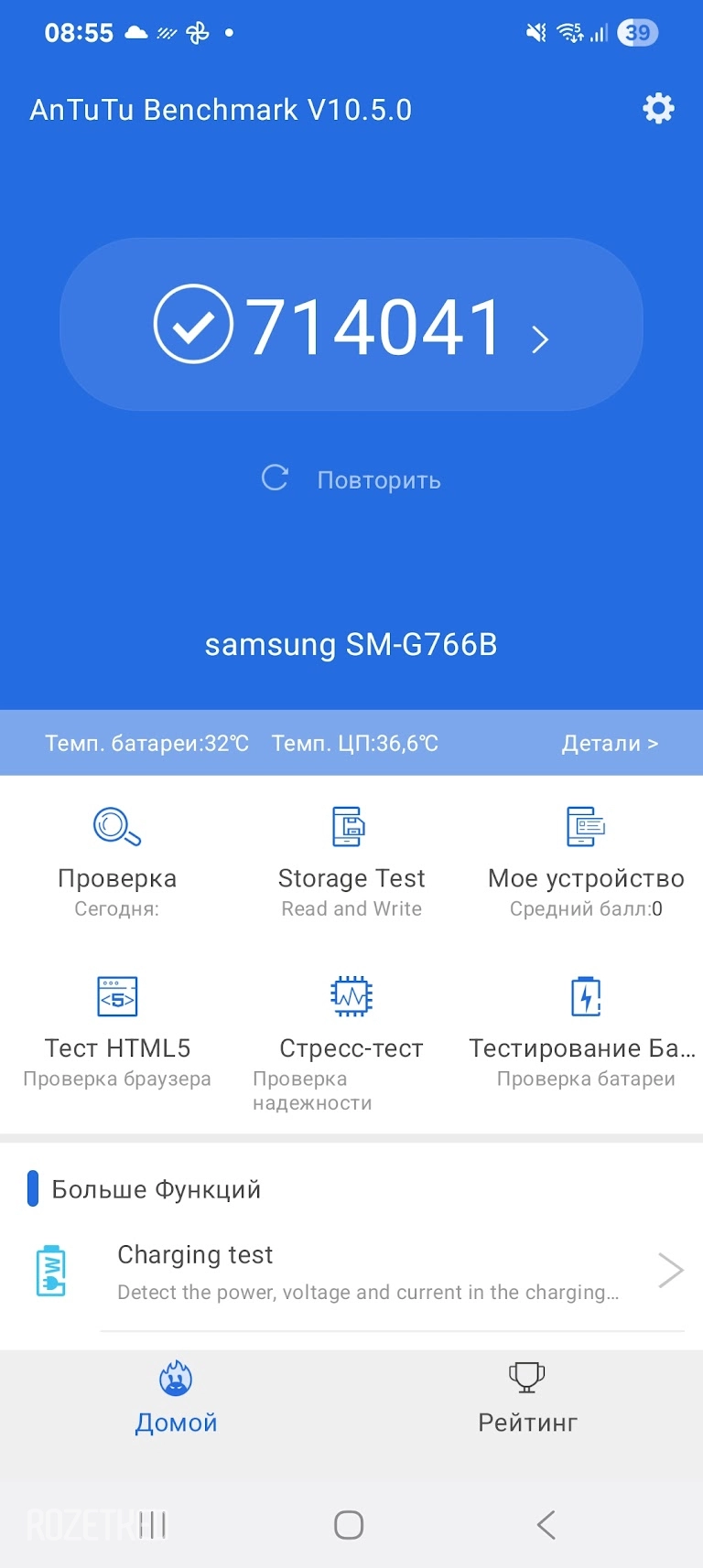Viewport: 703px width, 1568px height.
Task: Open the Проверка tile
Action: pyautogui.click(x=117, y=860)
